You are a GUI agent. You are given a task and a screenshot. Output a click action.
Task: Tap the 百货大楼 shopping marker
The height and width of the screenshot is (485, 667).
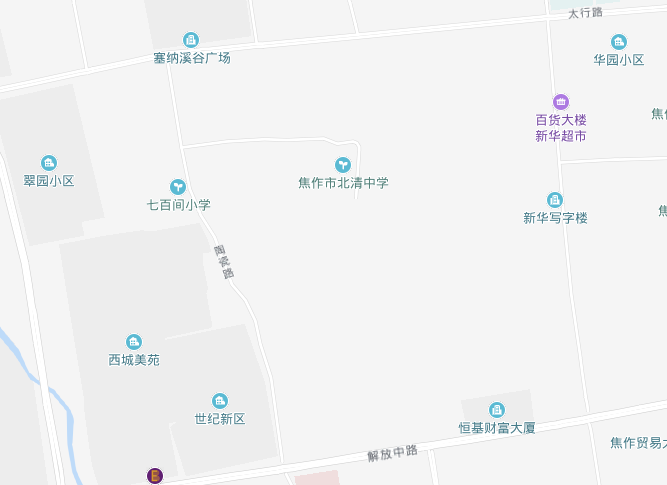coord(560,101)
